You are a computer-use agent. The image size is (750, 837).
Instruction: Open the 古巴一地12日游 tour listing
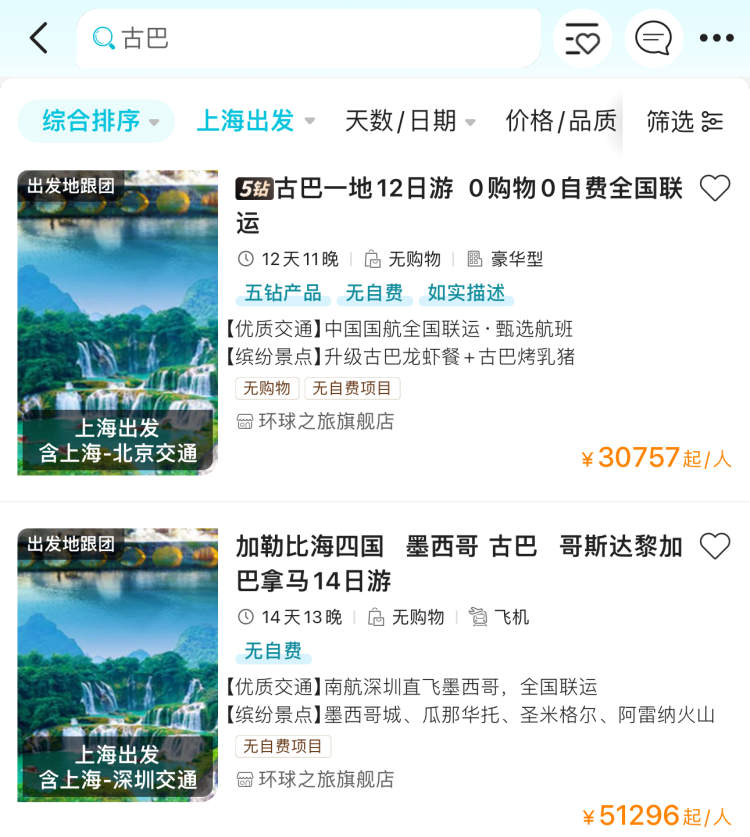[x=459, y=204]
